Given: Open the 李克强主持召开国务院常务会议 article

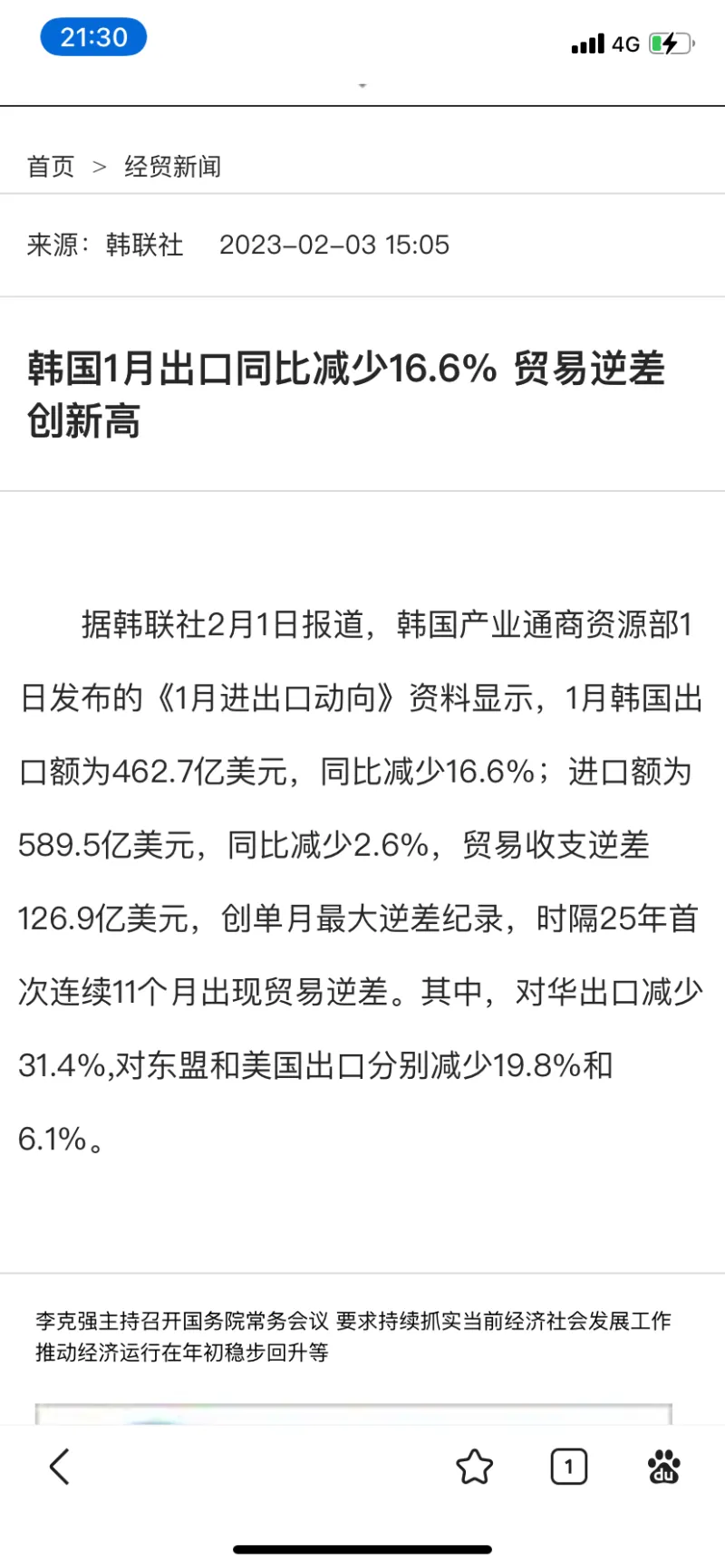Looking at the screenshot, I should coord(353,1336).
